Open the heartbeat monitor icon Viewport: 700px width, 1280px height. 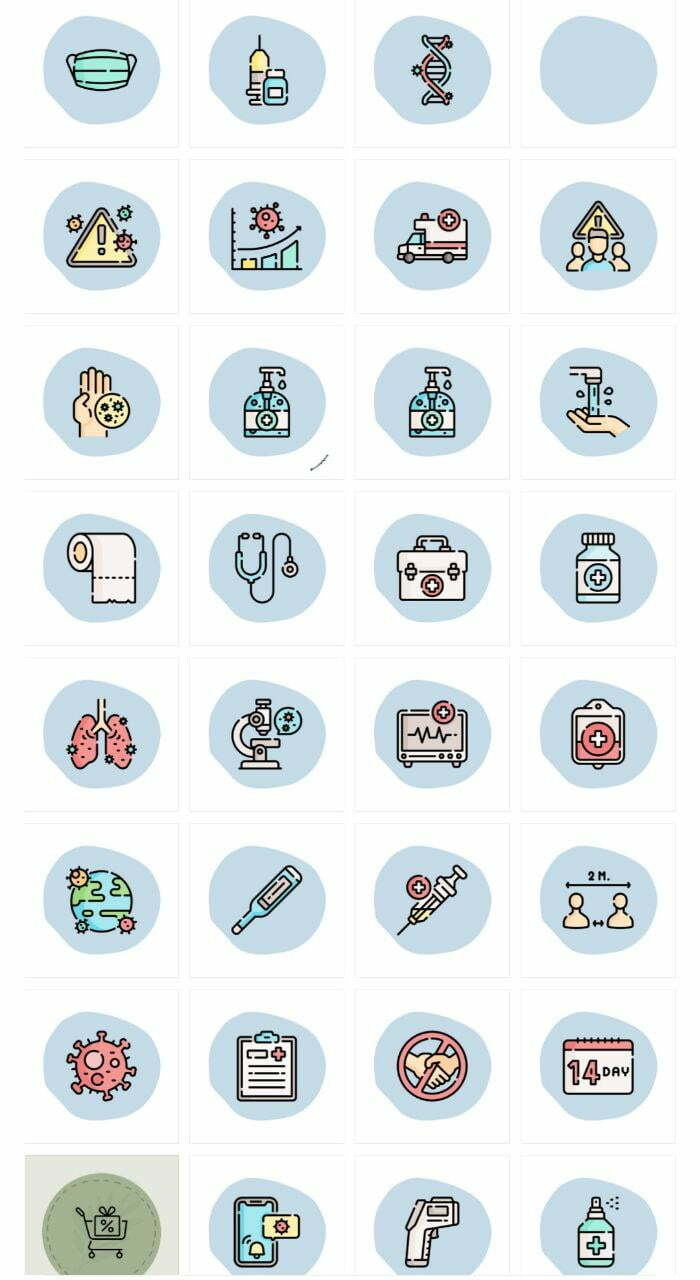pyautogui.click(x=432, y=734)
